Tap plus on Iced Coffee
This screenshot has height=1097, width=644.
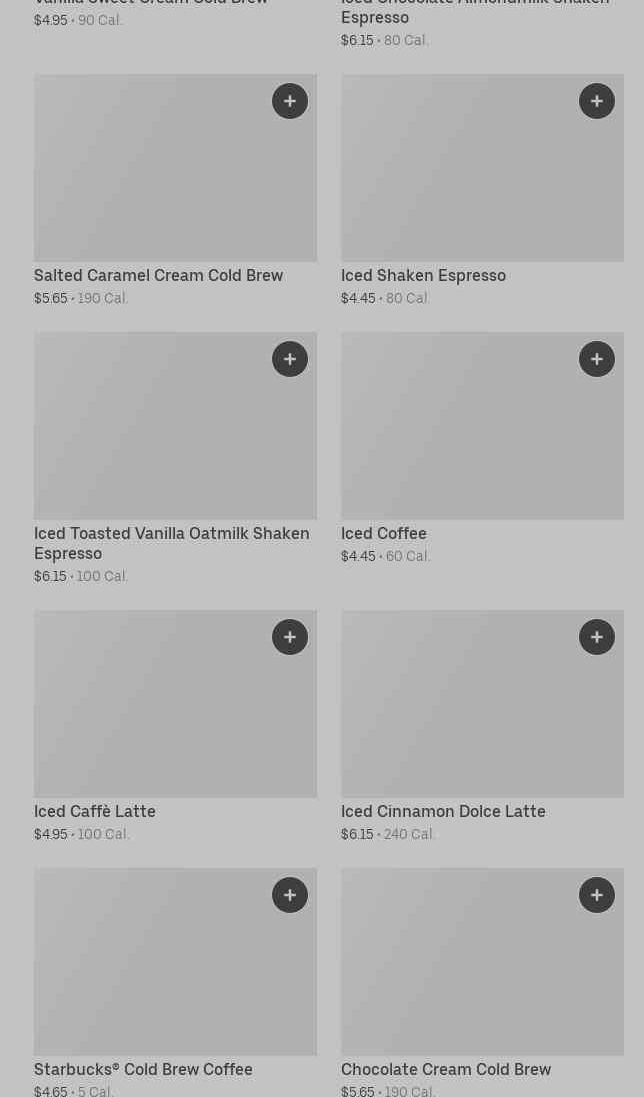click(596, 359)
